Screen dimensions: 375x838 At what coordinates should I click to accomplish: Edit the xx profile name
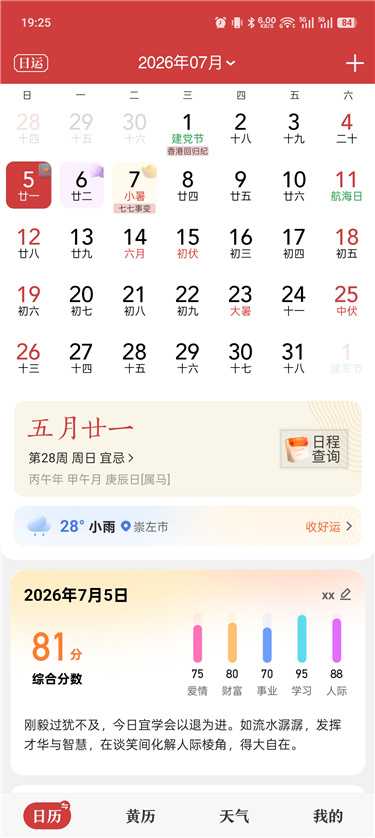337,595
